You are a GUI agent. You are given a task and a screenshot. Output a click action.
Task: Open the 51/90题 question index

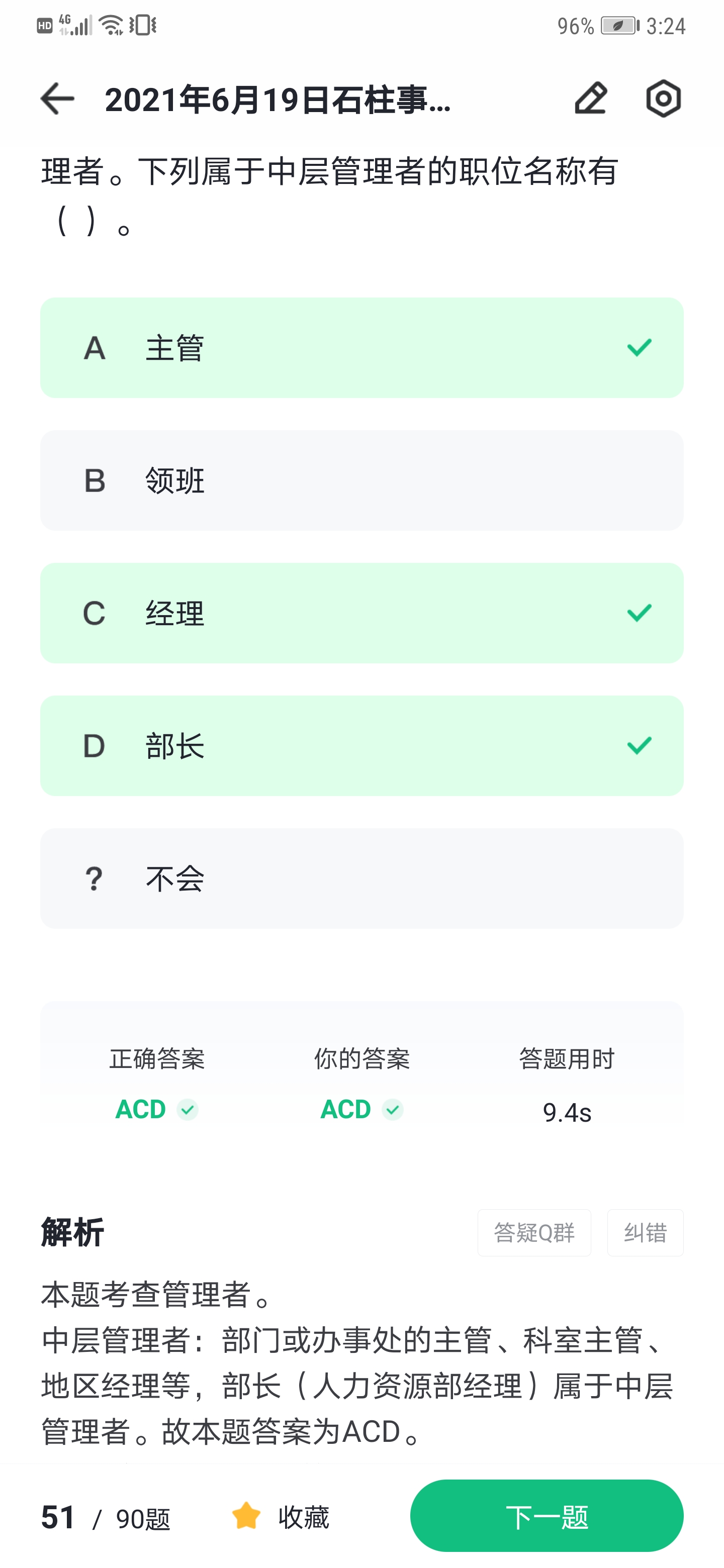106,1517
